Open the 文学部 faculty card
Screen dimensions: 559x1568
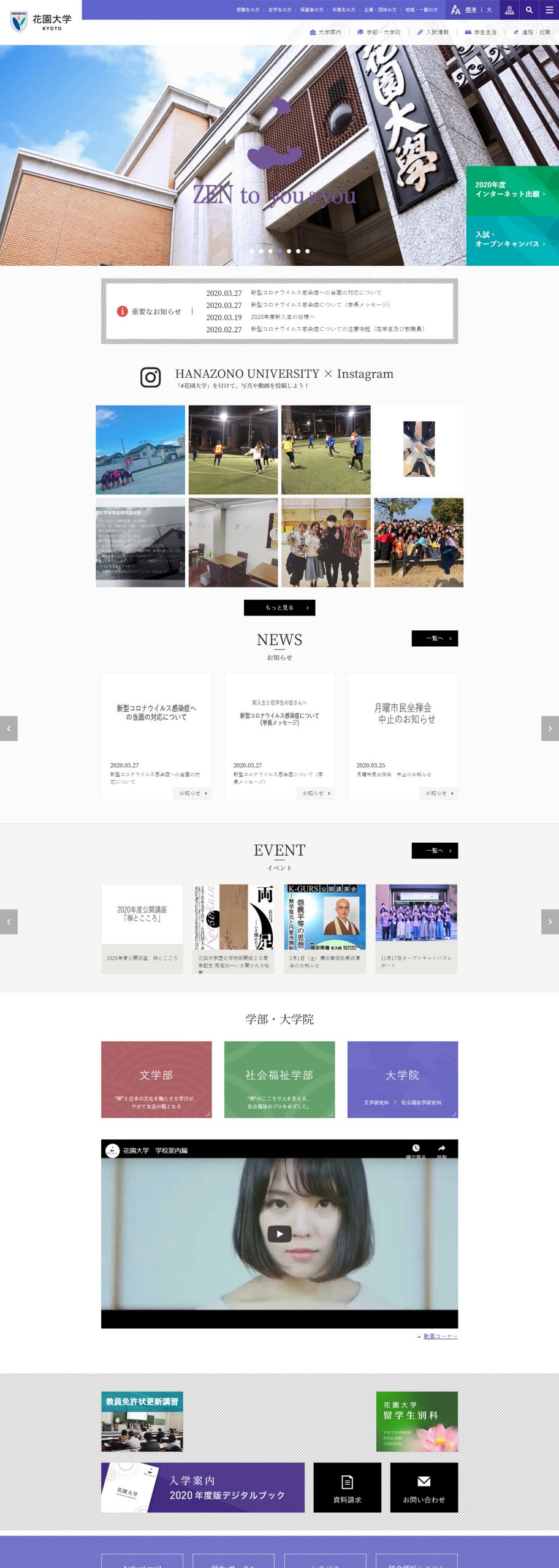pos(156,1079)
